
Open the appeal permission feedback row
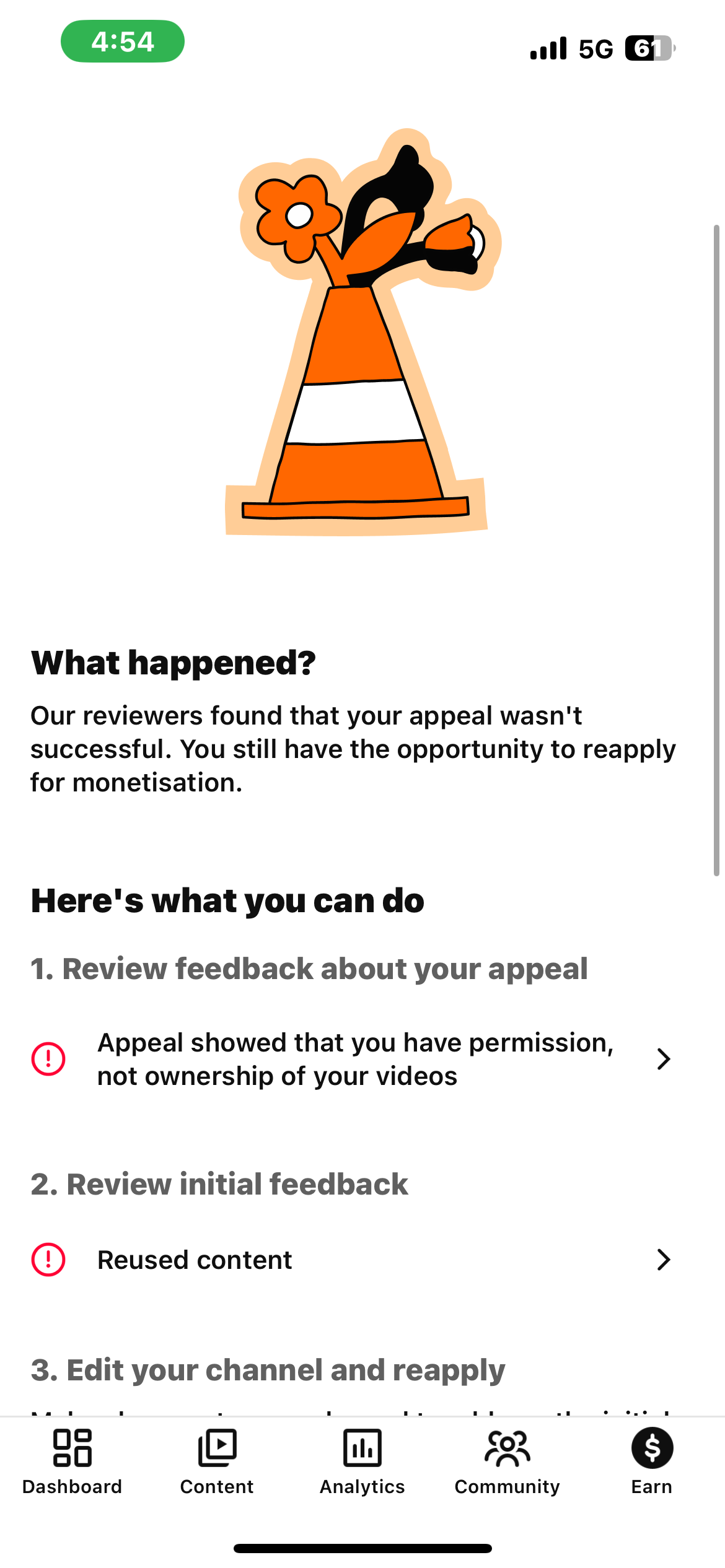[x=354, y=1059]
